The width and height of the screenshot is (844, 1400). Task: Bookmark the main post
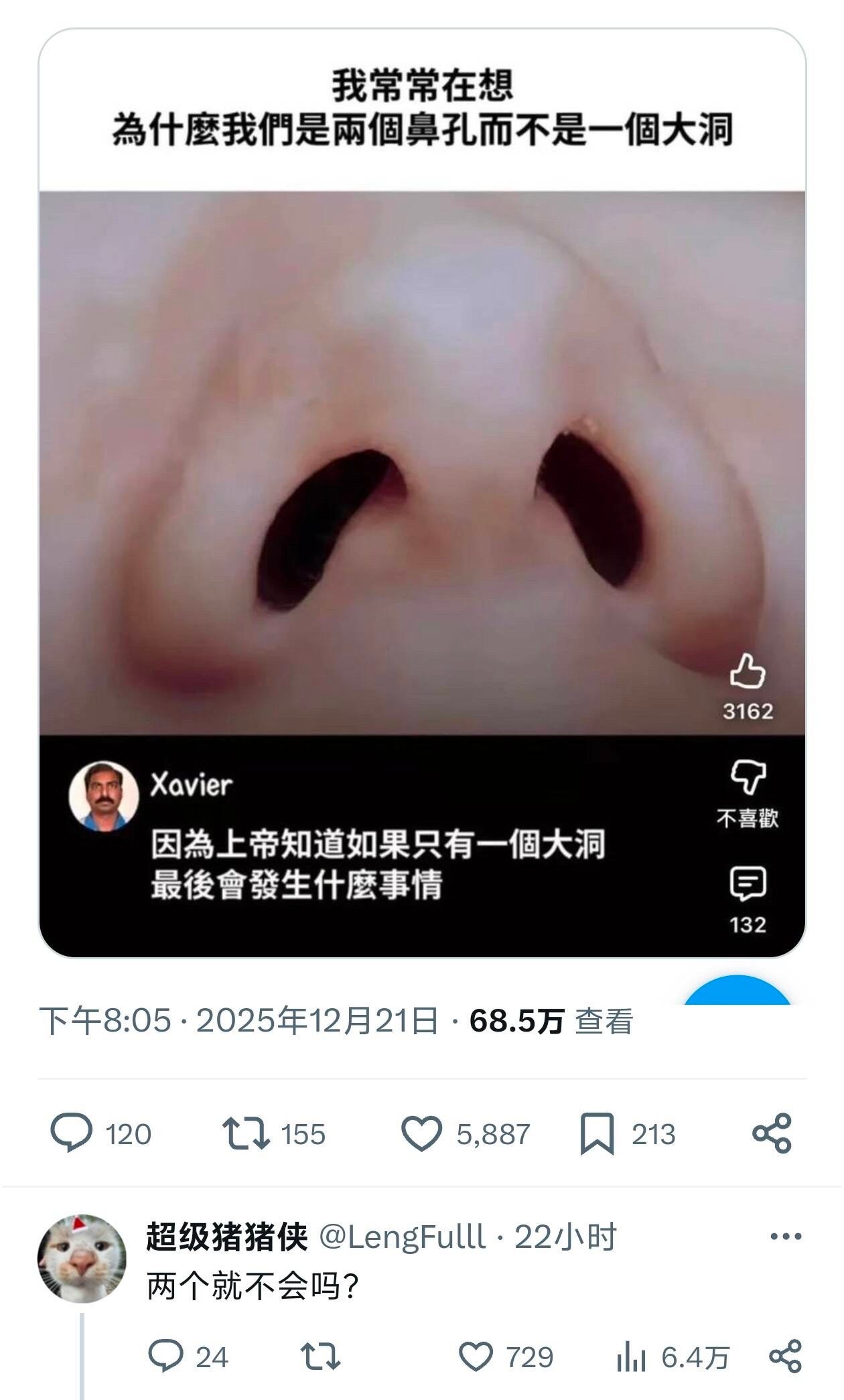click(x=596, y=1133)
